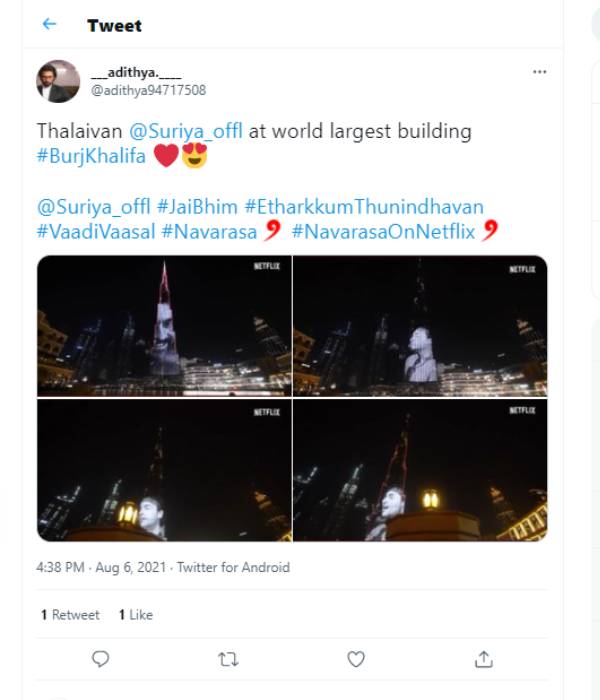Open the #VaadiVaasal hashtag
The height and width of the screenshot is (700, 600).
pyautogui.click(x=95, y=232)
